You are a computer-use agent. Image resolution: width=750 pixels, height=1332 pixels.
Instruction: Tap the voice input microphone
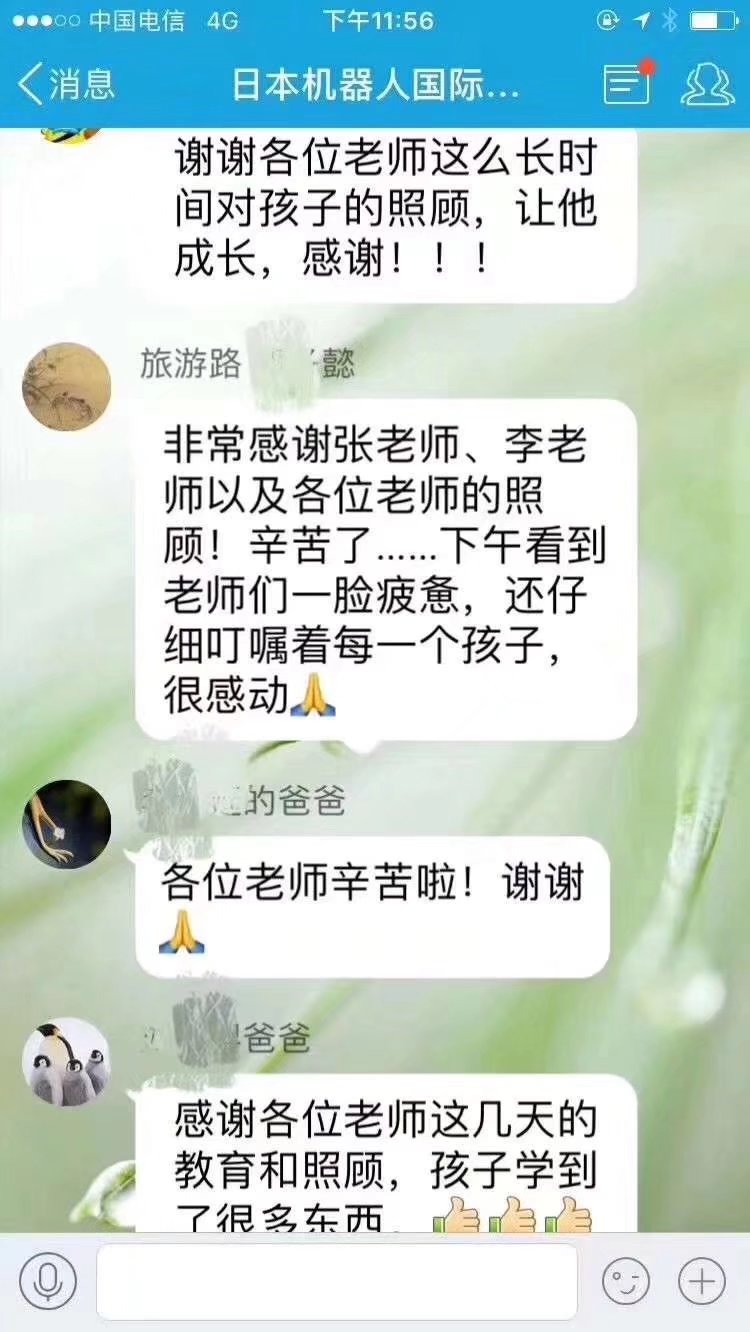point(47,1281)
